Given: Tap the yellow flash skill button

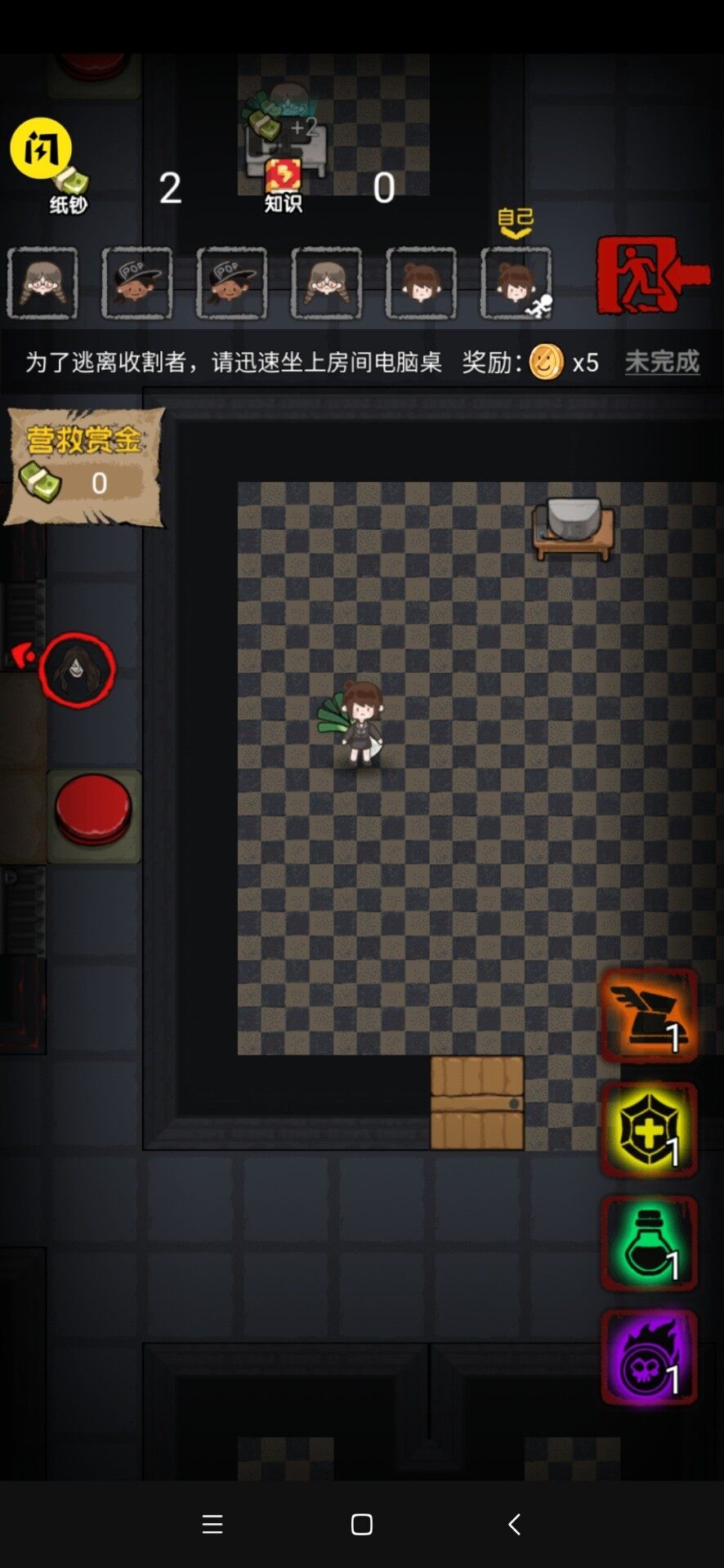Looking at the screenshot, I should tap(40, 148).
